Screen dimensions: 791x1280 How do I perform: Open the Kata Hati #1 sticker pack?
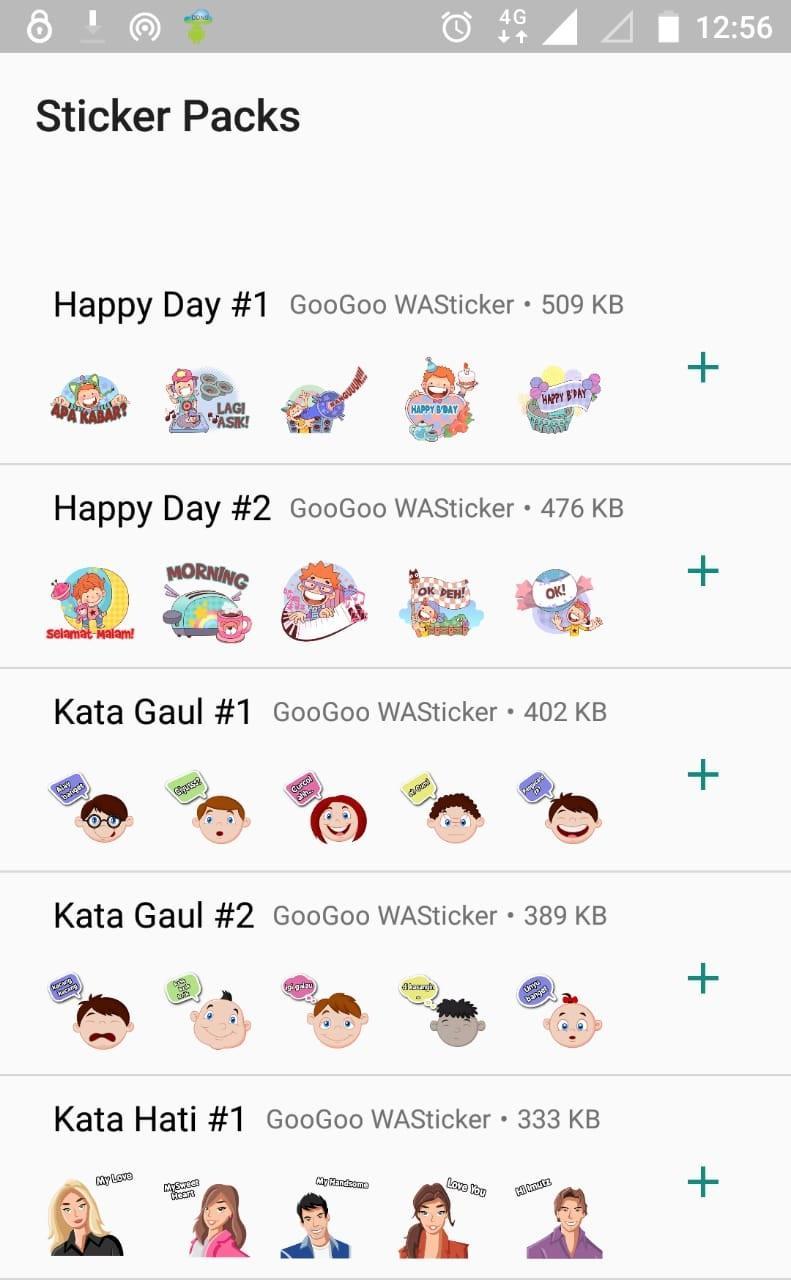[x=149, y=1120]
